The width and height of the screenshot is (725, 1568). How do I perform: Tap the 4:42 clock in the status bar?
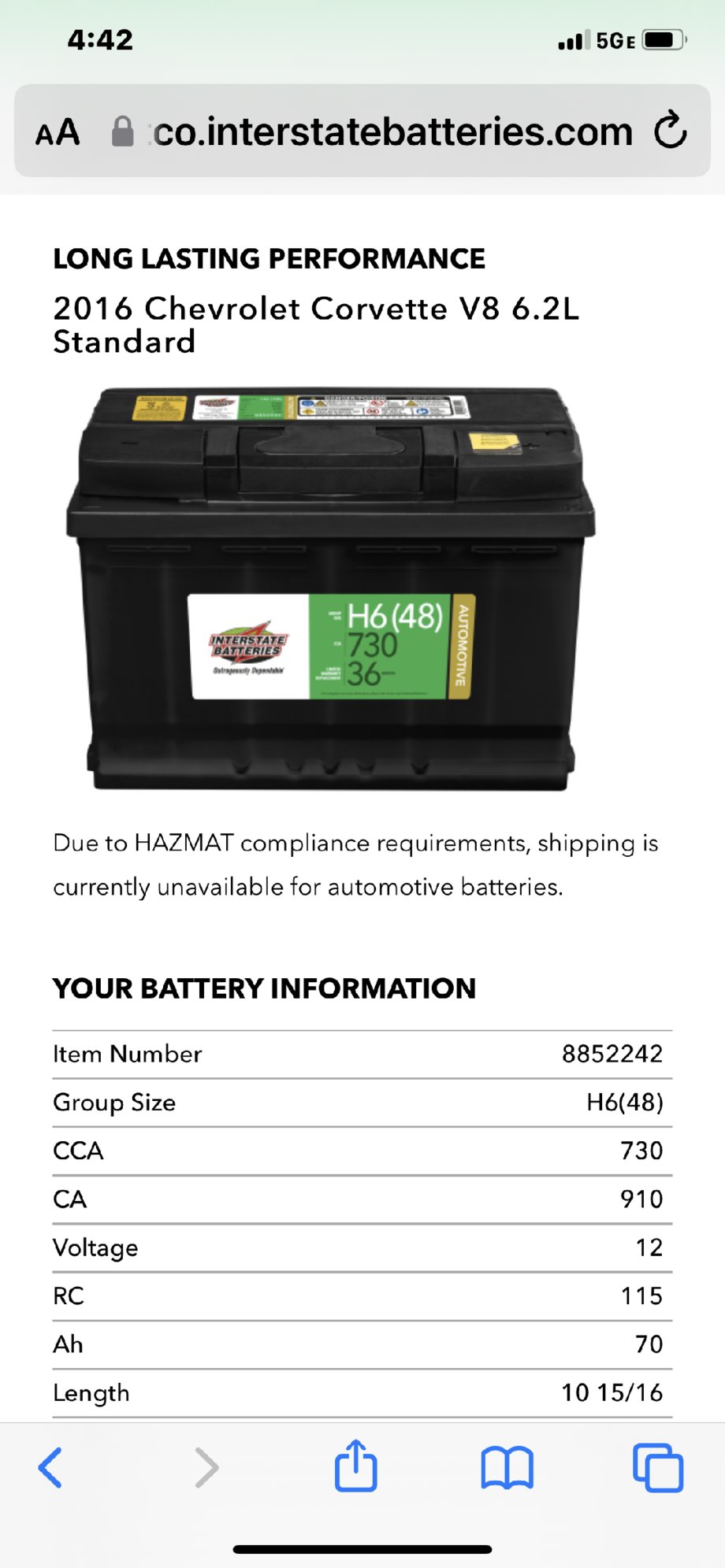tap(101, 39)
